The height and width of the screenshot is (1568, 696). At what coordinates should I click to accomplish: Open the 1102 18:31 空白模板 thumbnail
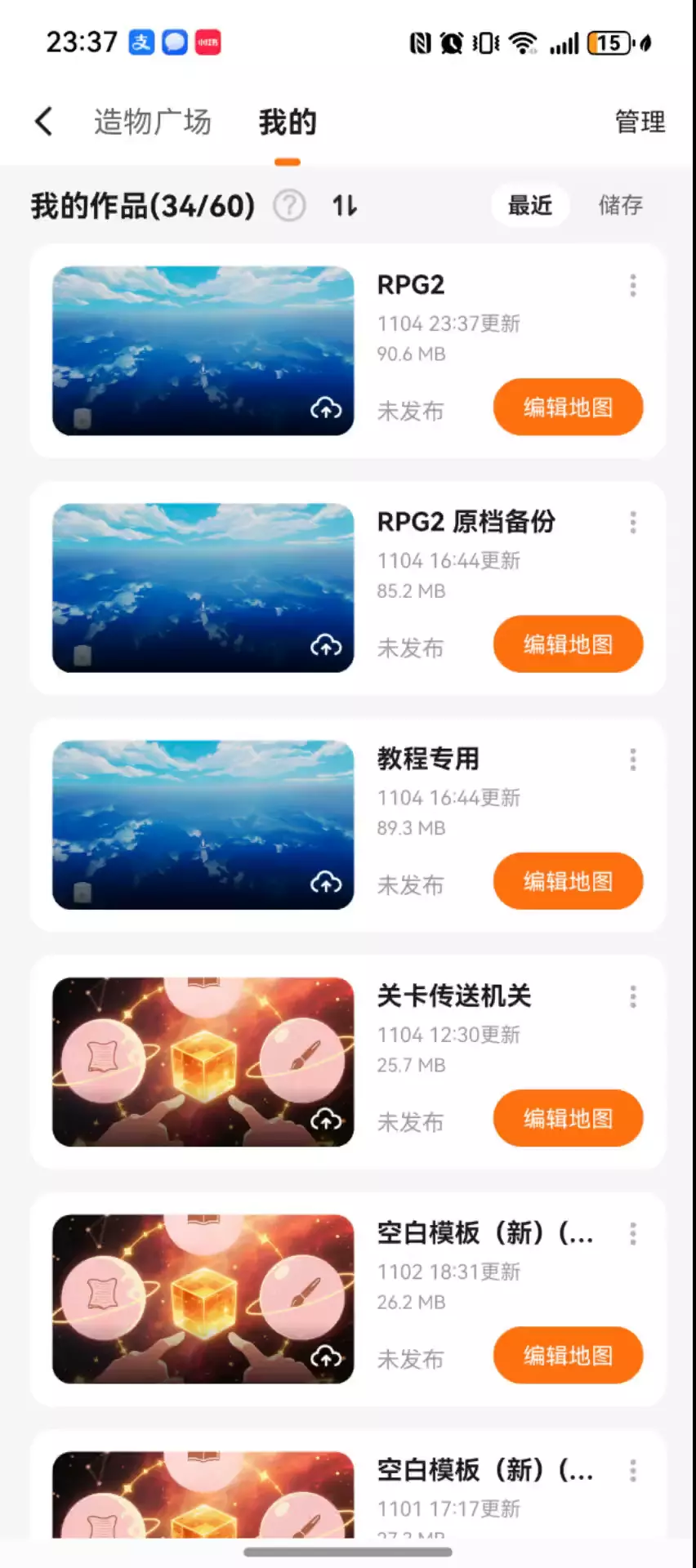point(203,1298)
